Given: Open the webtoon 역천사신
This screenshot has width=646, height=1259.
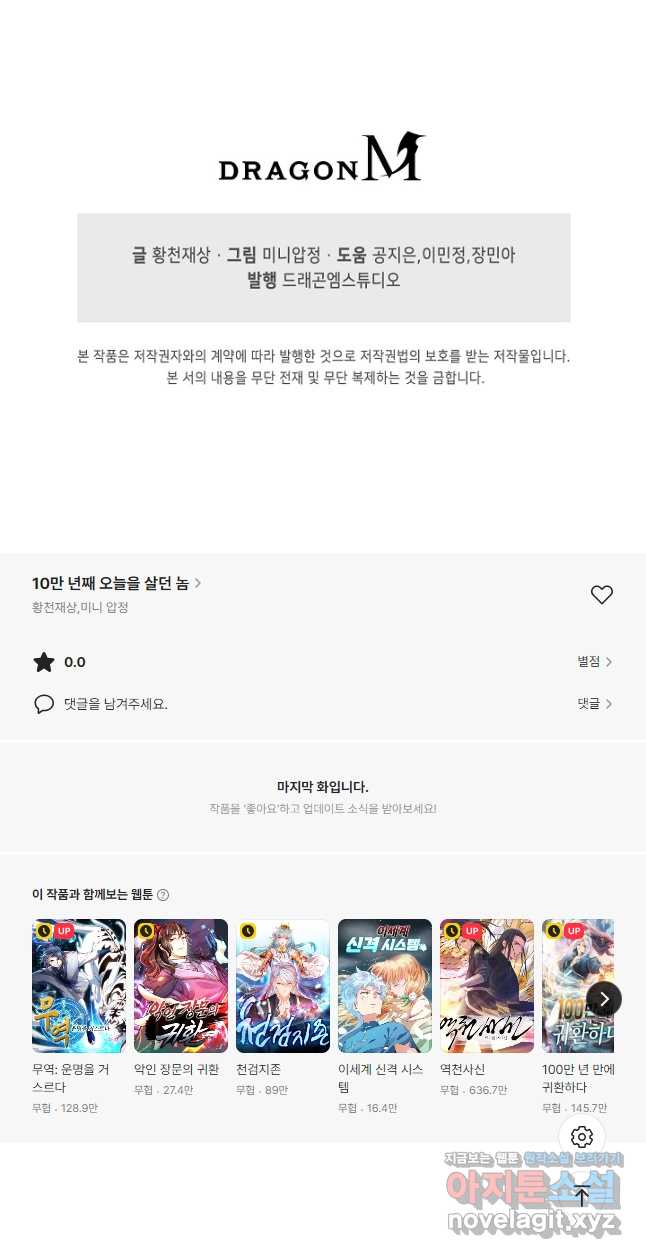Looking at the screenshot, I should tap(487, 986).
